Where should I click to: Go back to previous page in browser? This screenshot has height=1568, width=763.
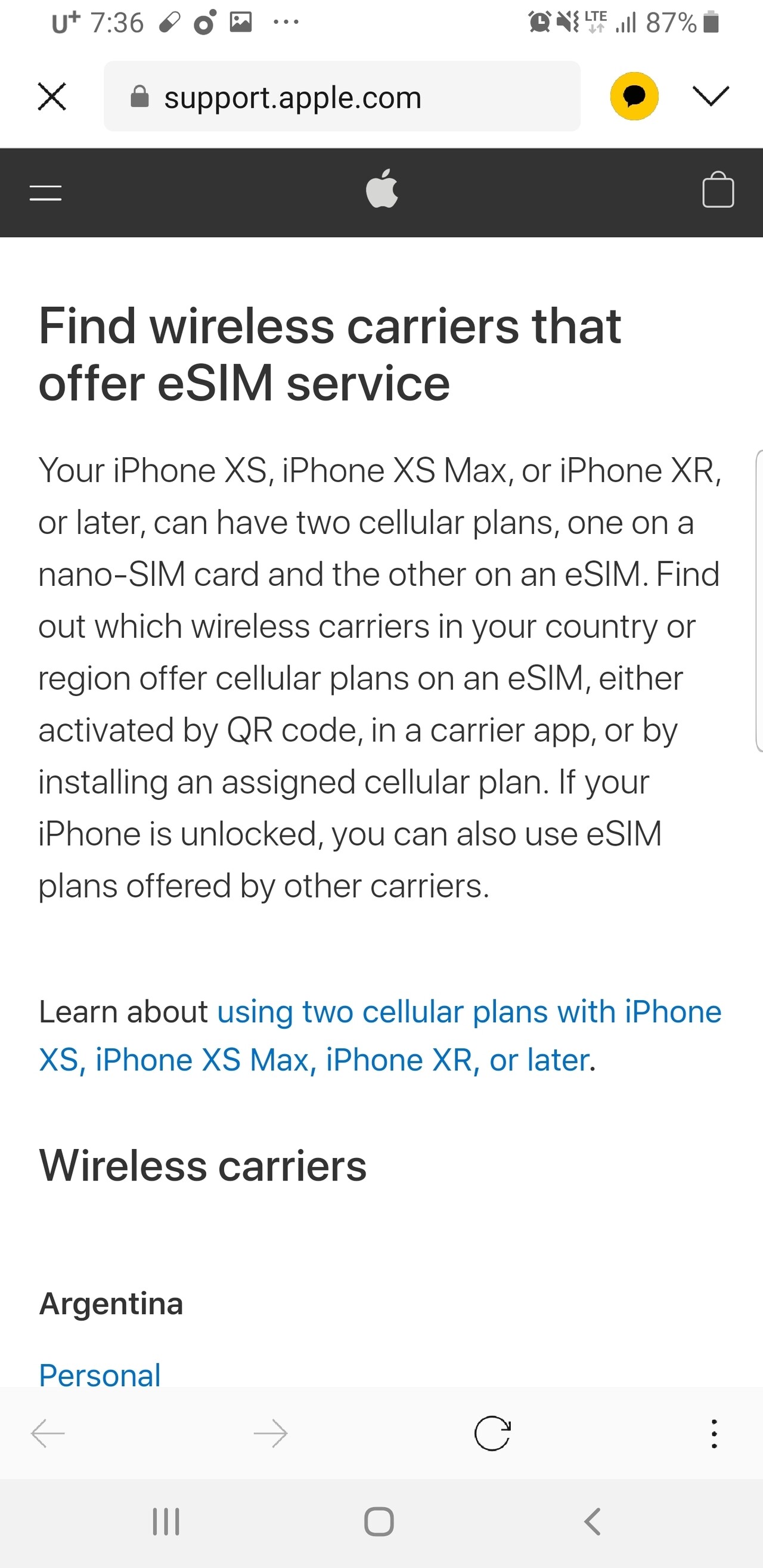click(48, 1433)
